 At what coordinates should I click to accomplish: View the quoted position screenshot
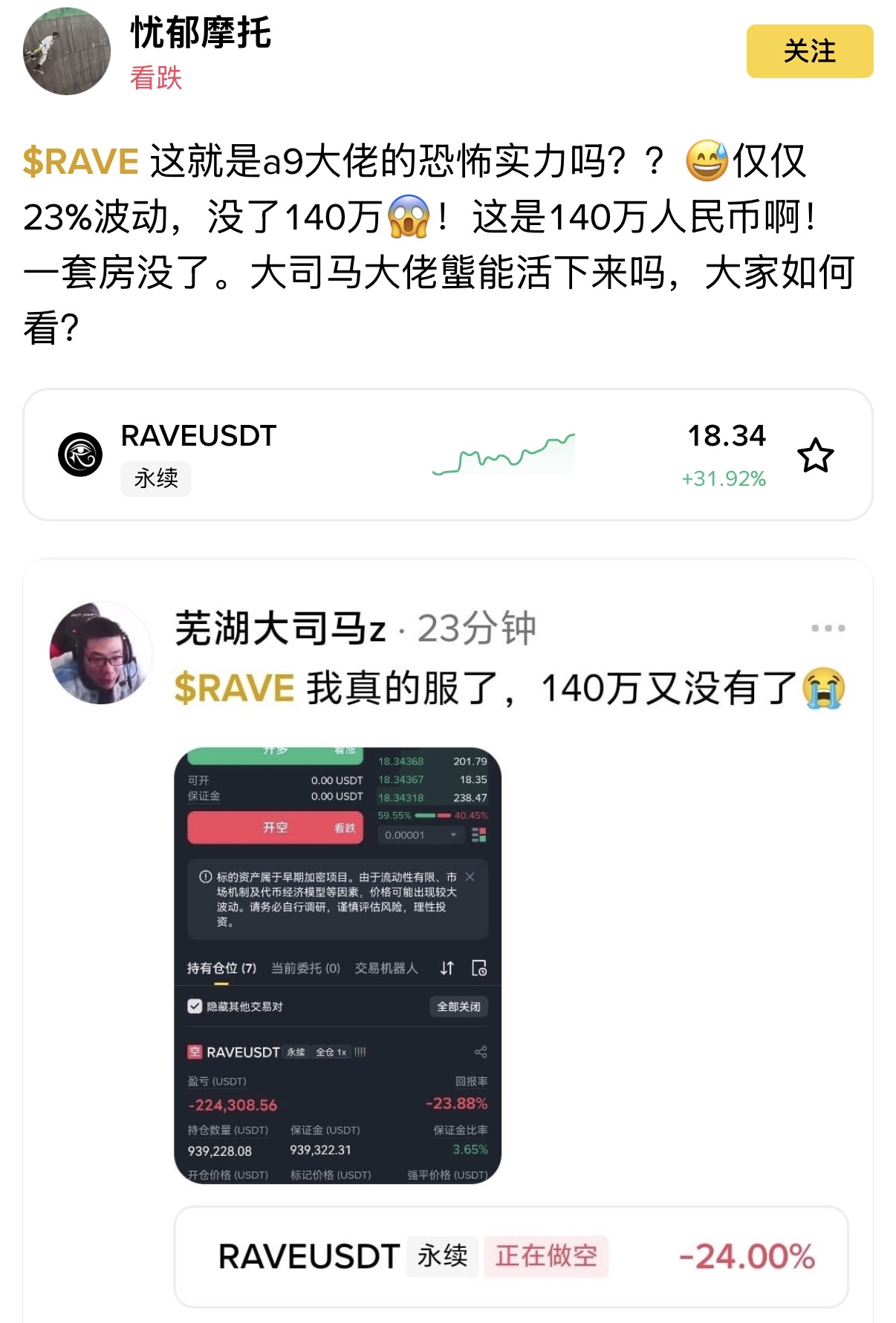(x=337, y=965)
